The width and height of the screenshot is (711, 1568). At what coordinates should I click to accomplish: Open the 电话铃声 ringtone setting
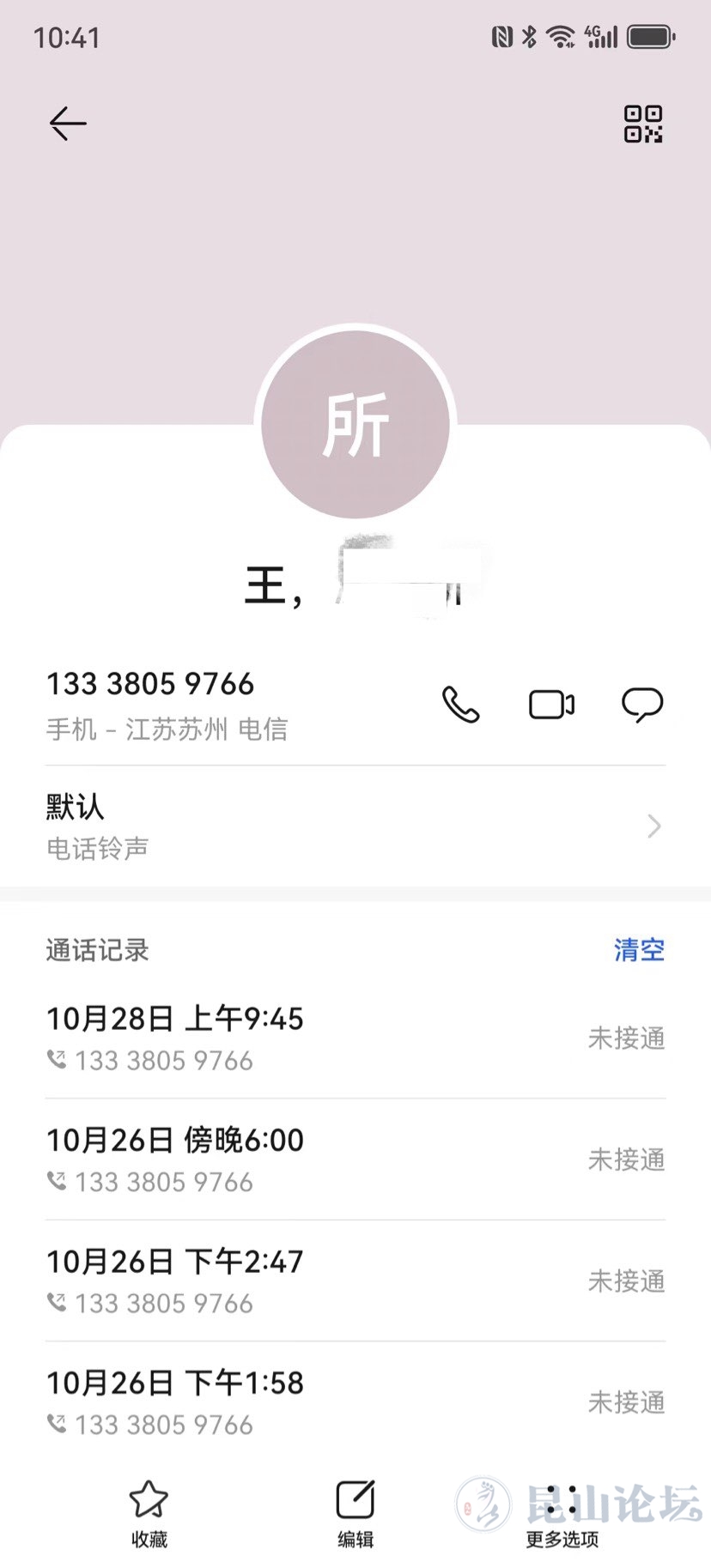355,826
